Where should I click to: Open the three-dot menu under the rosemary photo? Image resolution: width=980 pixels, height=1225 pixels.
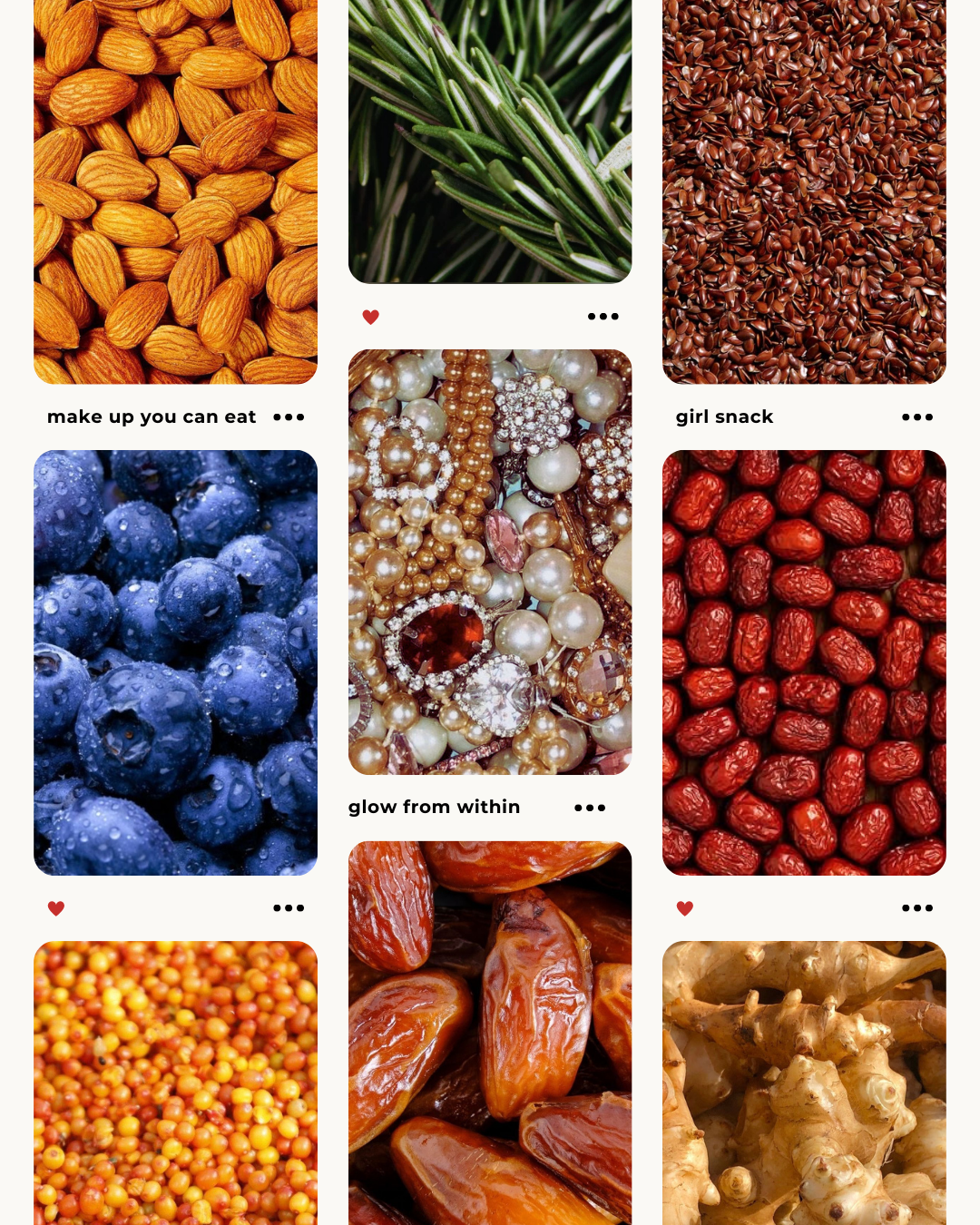coord(603,316)
